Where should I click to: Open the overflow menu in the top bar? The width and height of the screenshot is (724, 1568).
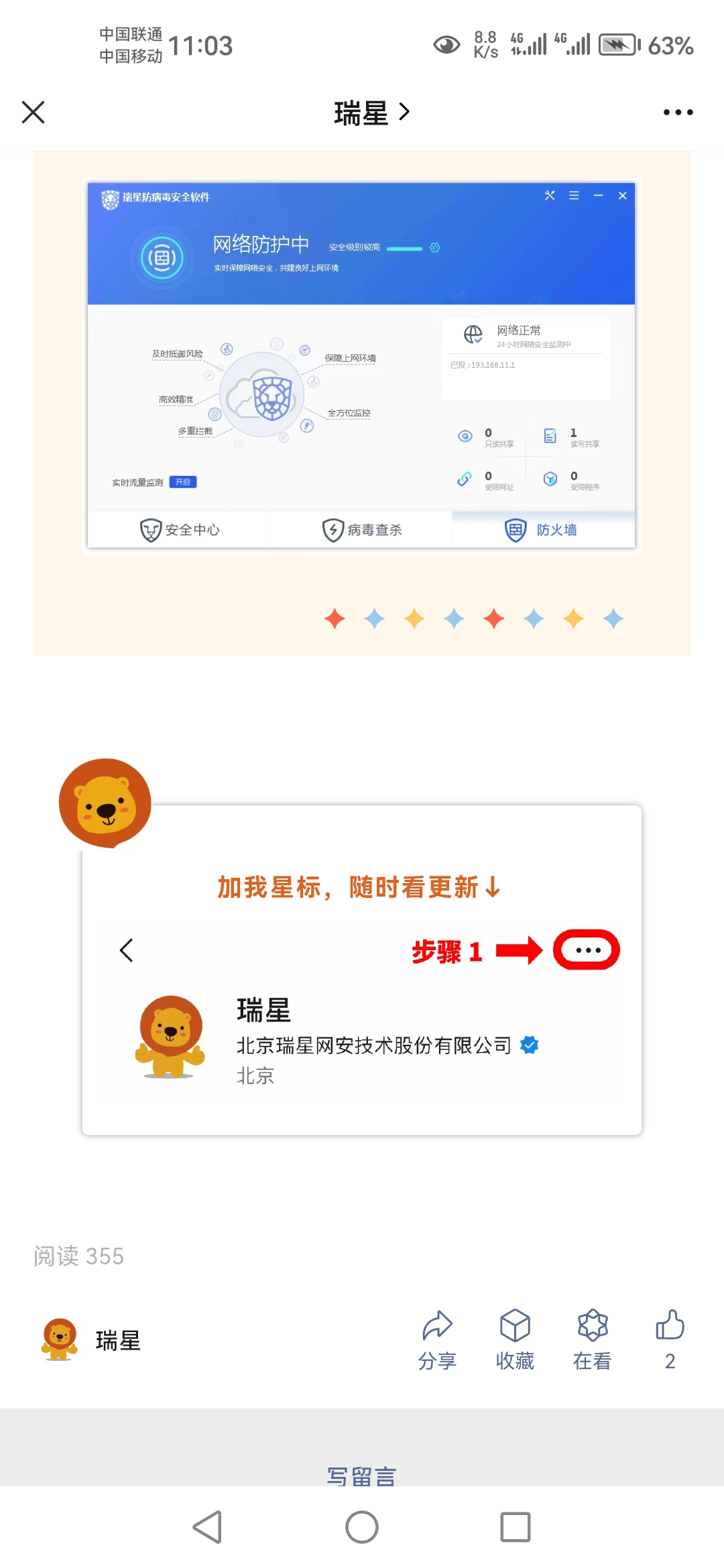[x=678, y=112]
